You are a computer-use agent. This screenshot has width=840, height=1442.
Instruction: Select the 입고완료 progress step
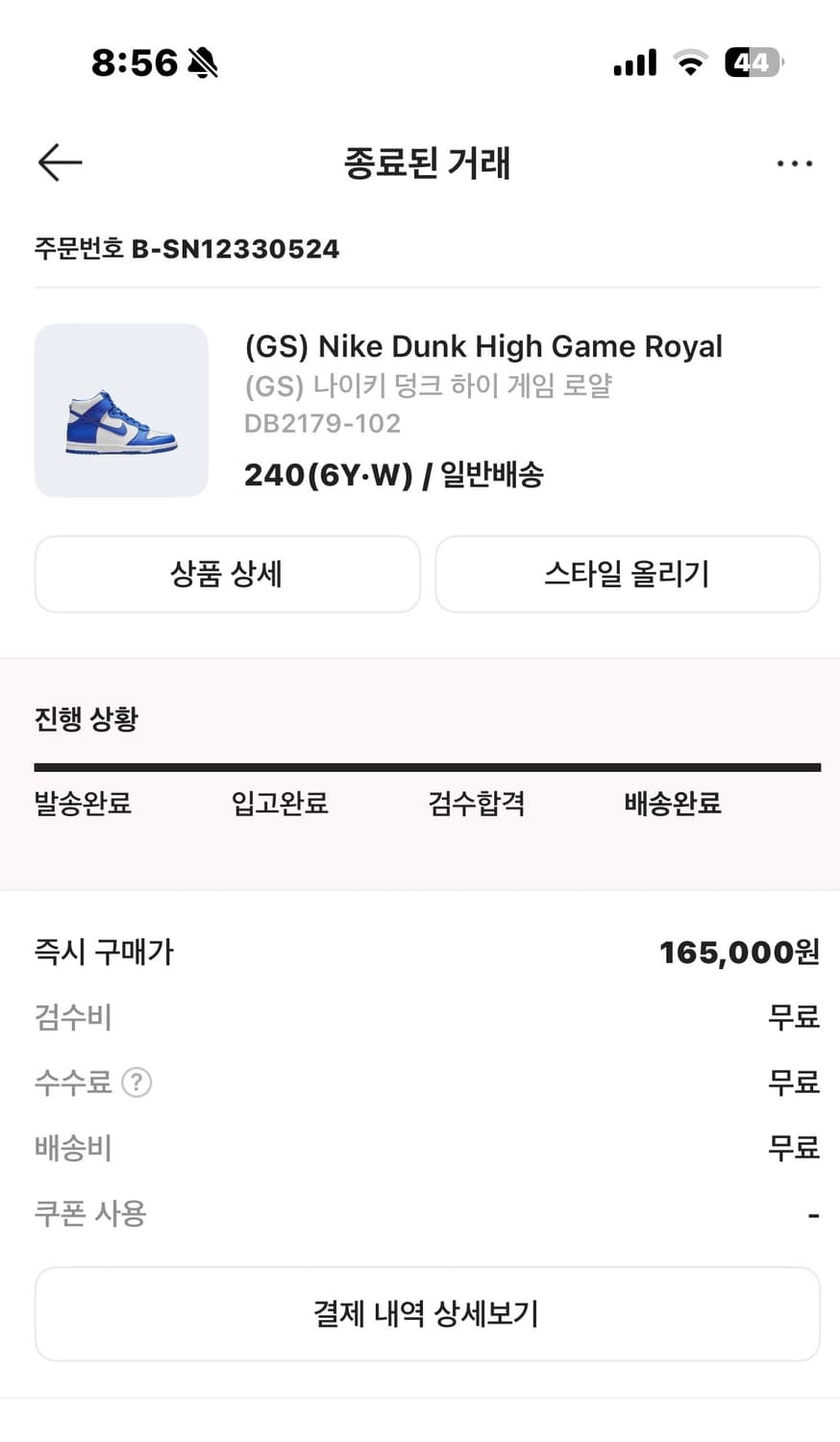[x=280, y=804]
